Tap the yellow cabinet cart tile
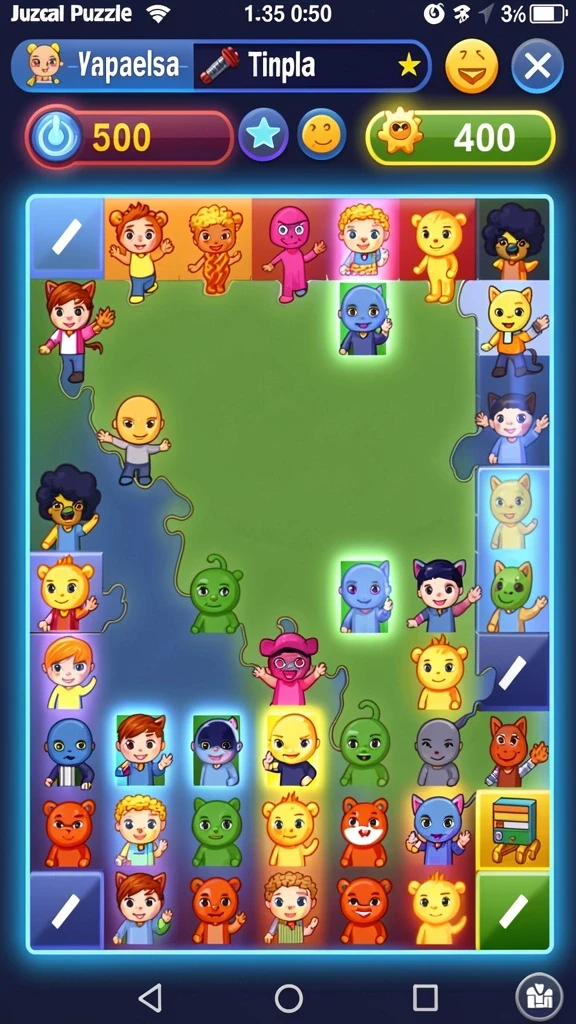This screenshot has height=1024, width=576. click(x=513, y=829)
